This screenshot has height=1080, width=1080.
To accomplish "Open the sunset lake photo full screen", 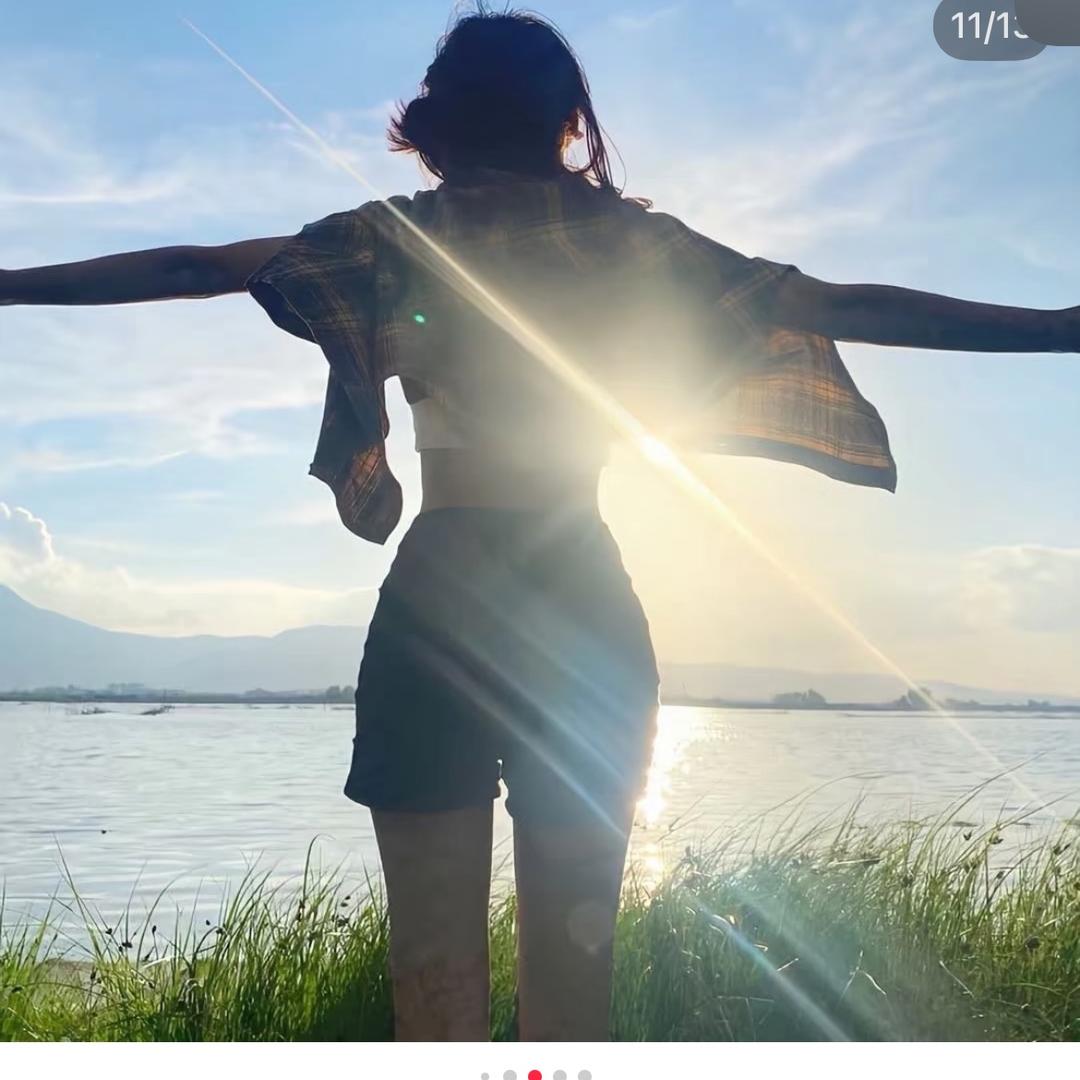I will click(540, 520).
